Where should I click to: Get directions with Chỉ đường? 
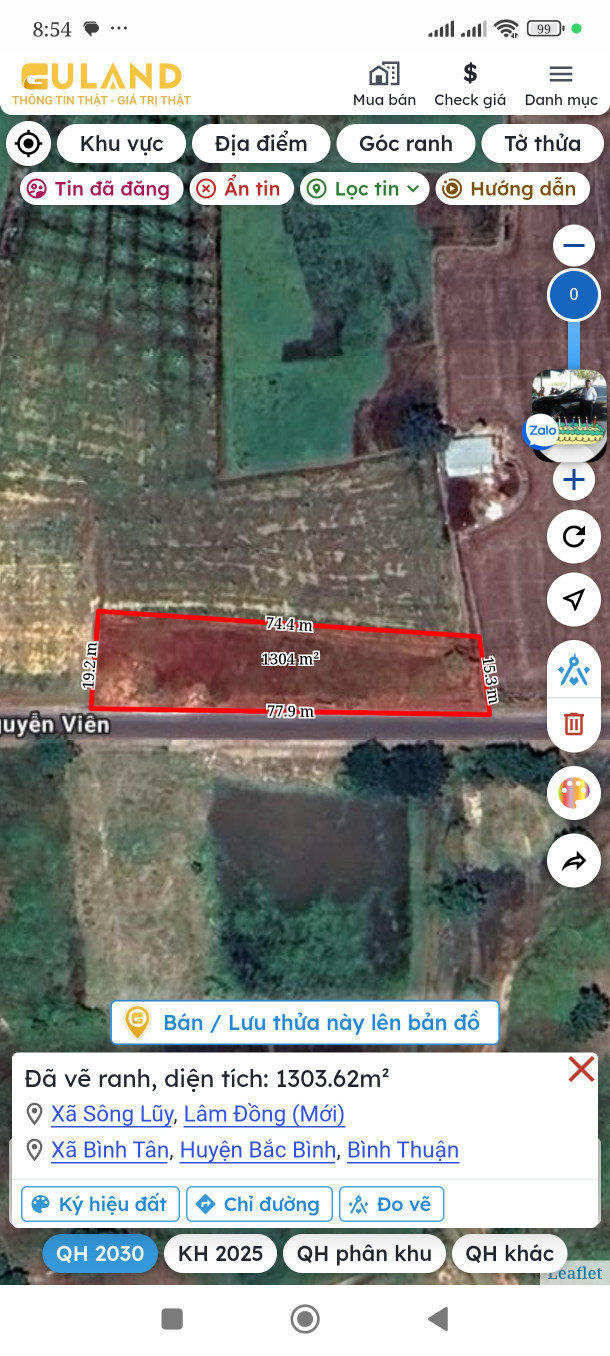click(x=259, y=1204)
